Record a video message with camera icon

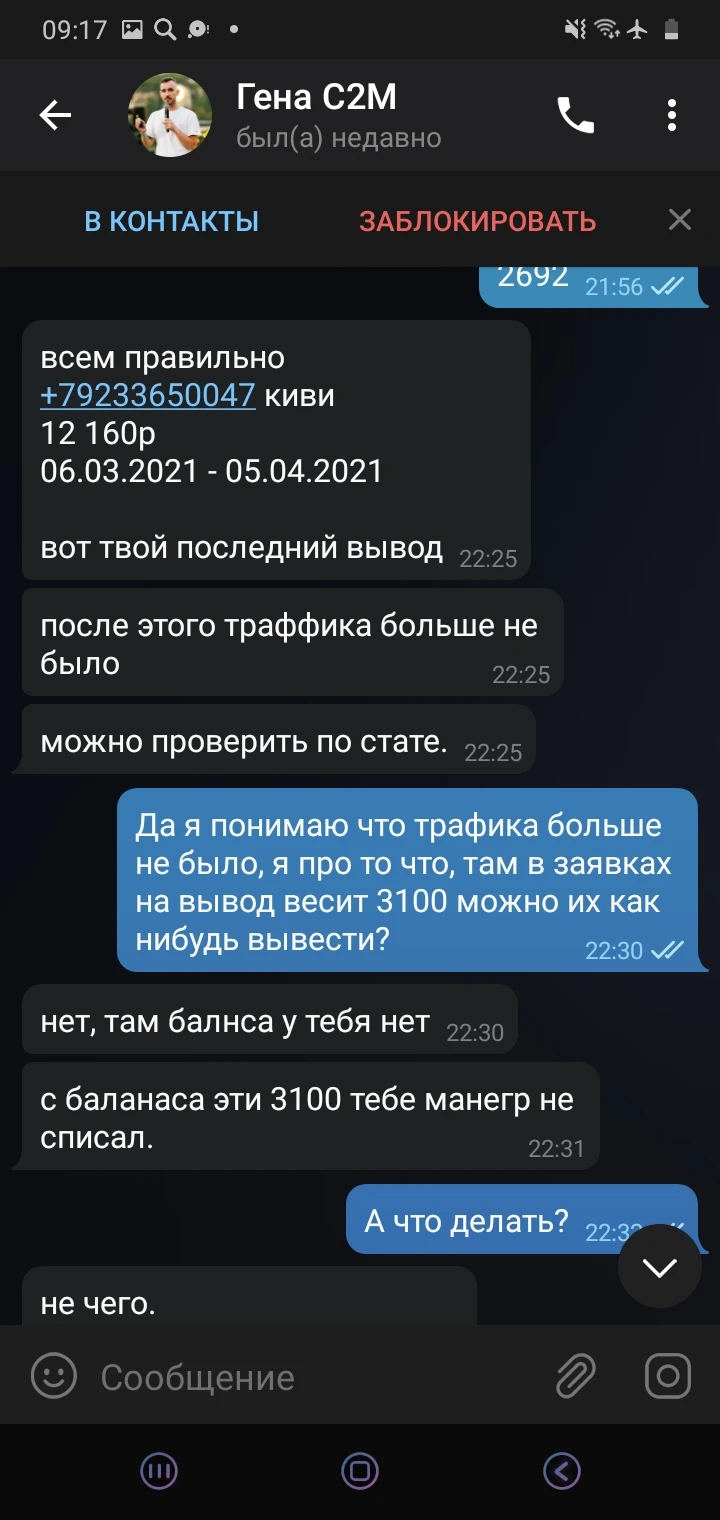coord(668,1376)
